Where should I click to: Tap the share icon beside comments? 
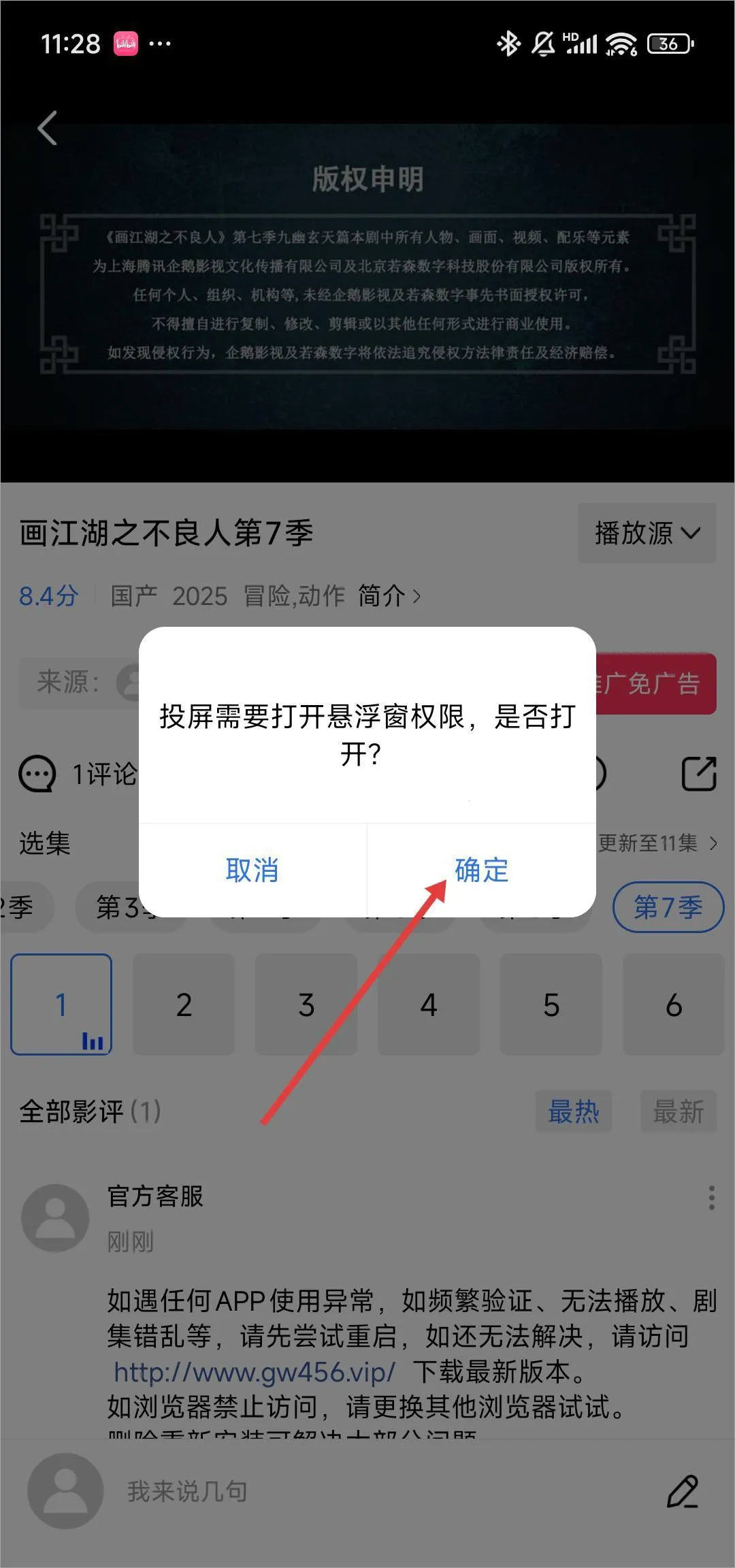[699, 774]
